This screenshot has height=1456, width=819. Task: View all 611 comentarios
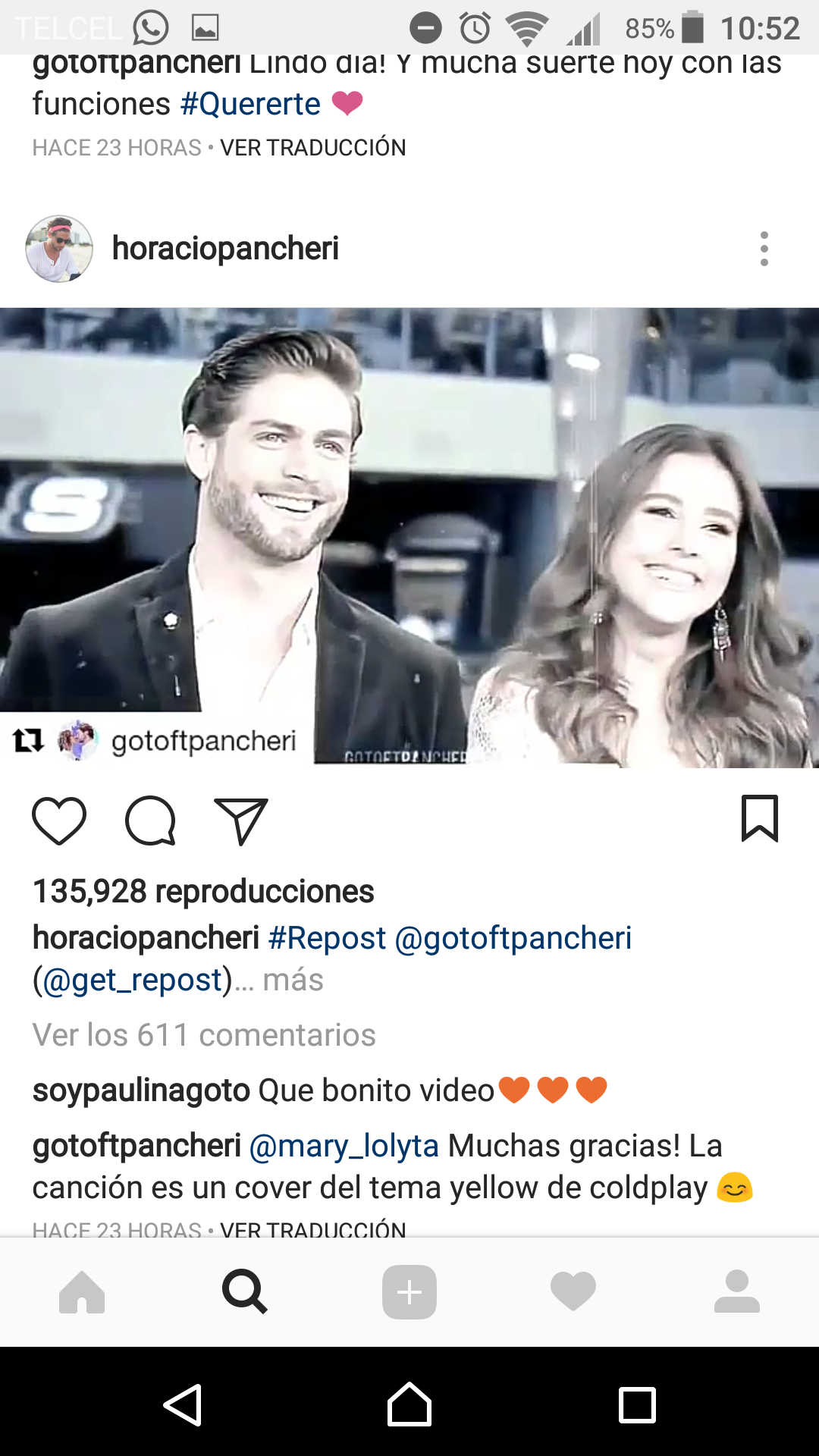pyautogui.click(x=204, y=1035)
